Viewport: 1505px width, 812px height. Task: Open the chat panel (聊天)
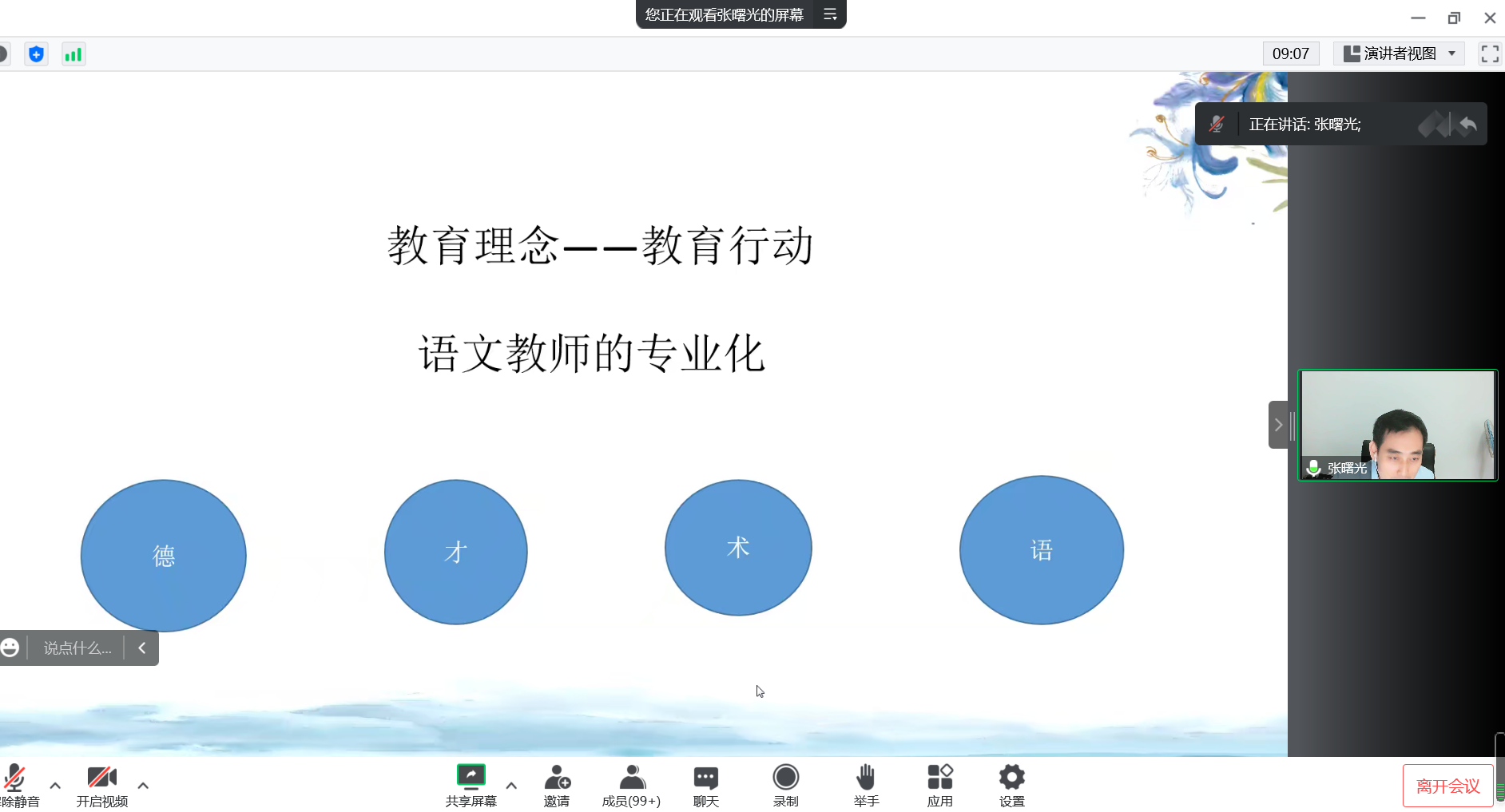pos(705,783)
